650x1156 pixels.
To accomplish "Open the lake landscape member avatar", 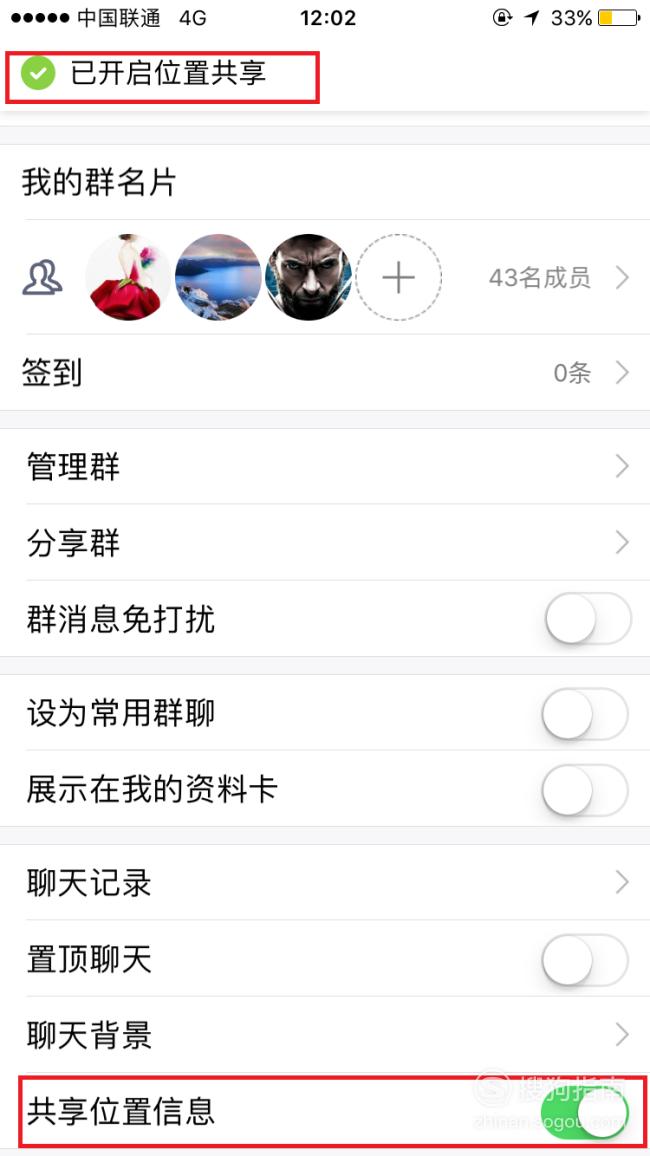I will point(218,278).
